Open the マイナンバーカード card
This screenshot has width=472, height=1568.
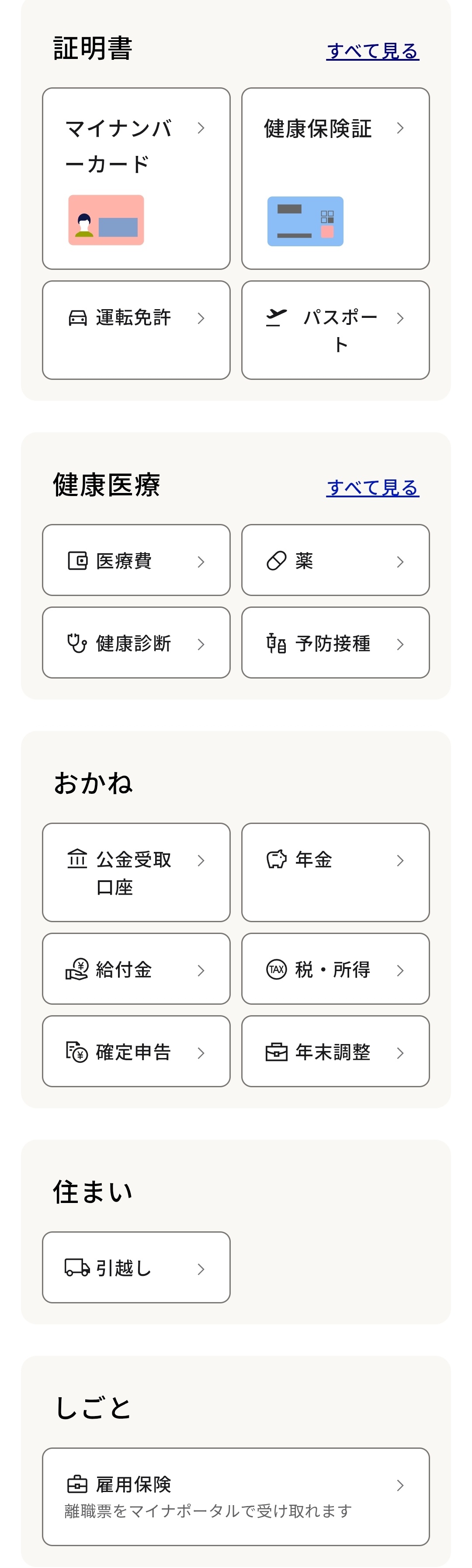(x=136, y=178)
